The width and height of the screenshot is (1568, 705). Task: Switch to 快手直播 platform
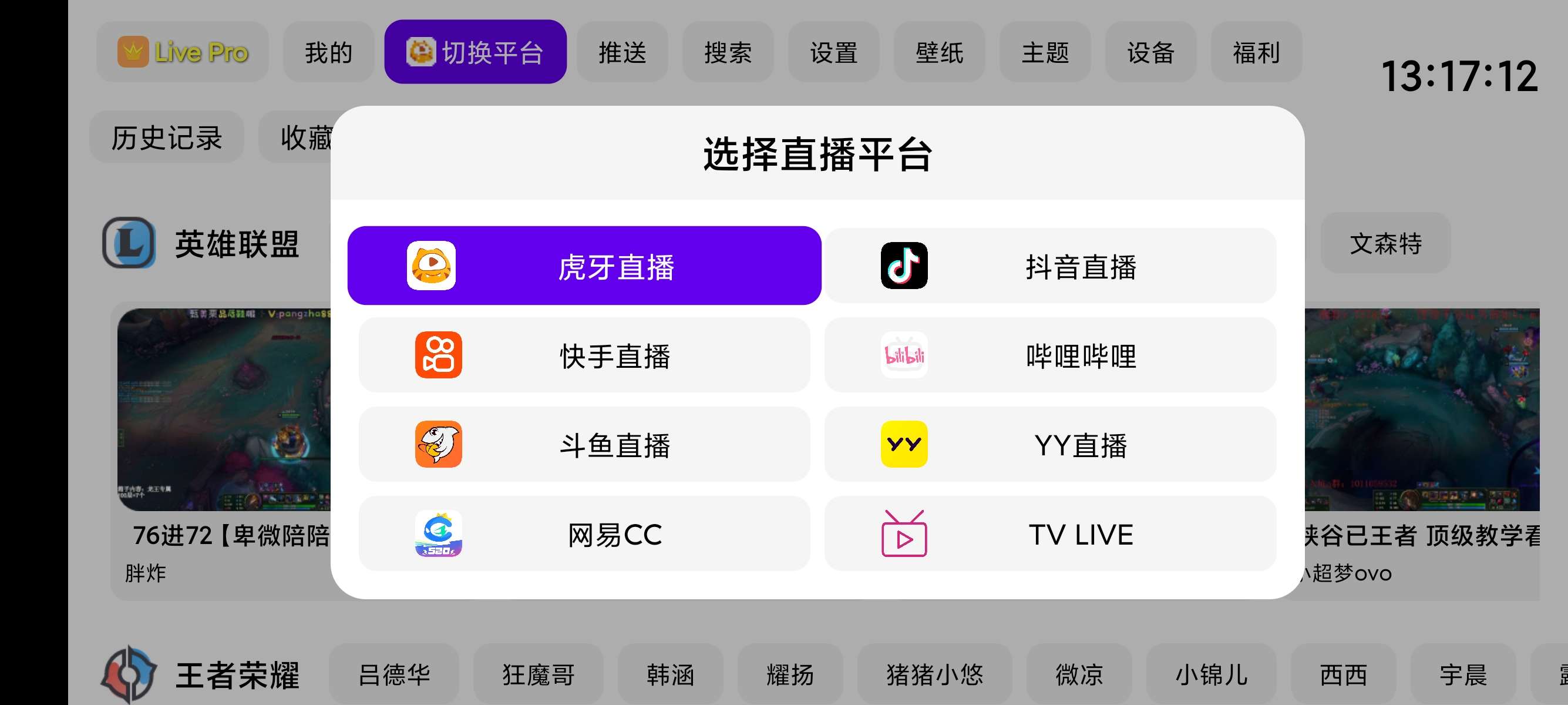coord(584,355)
